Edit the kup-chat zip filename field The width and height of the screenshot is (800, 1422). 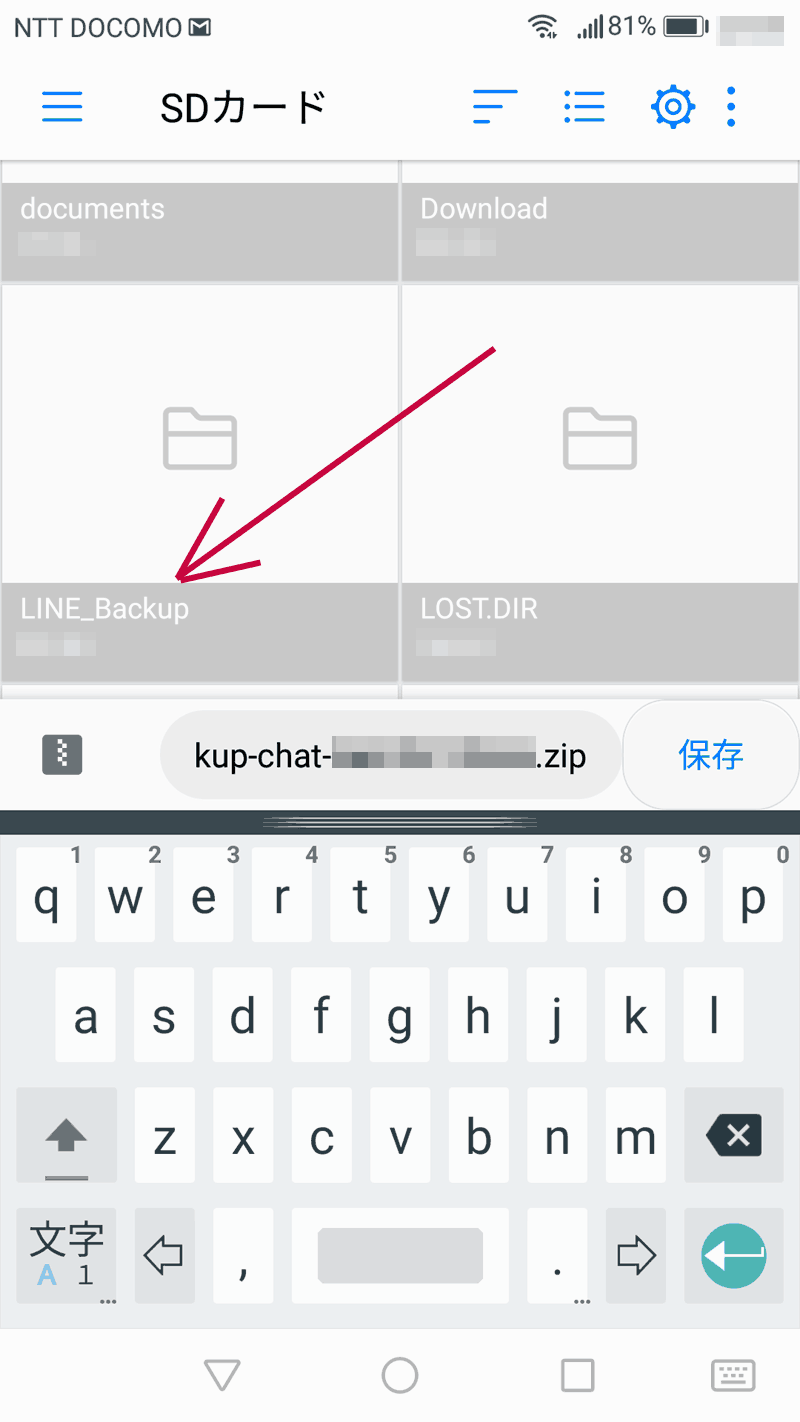390,755
